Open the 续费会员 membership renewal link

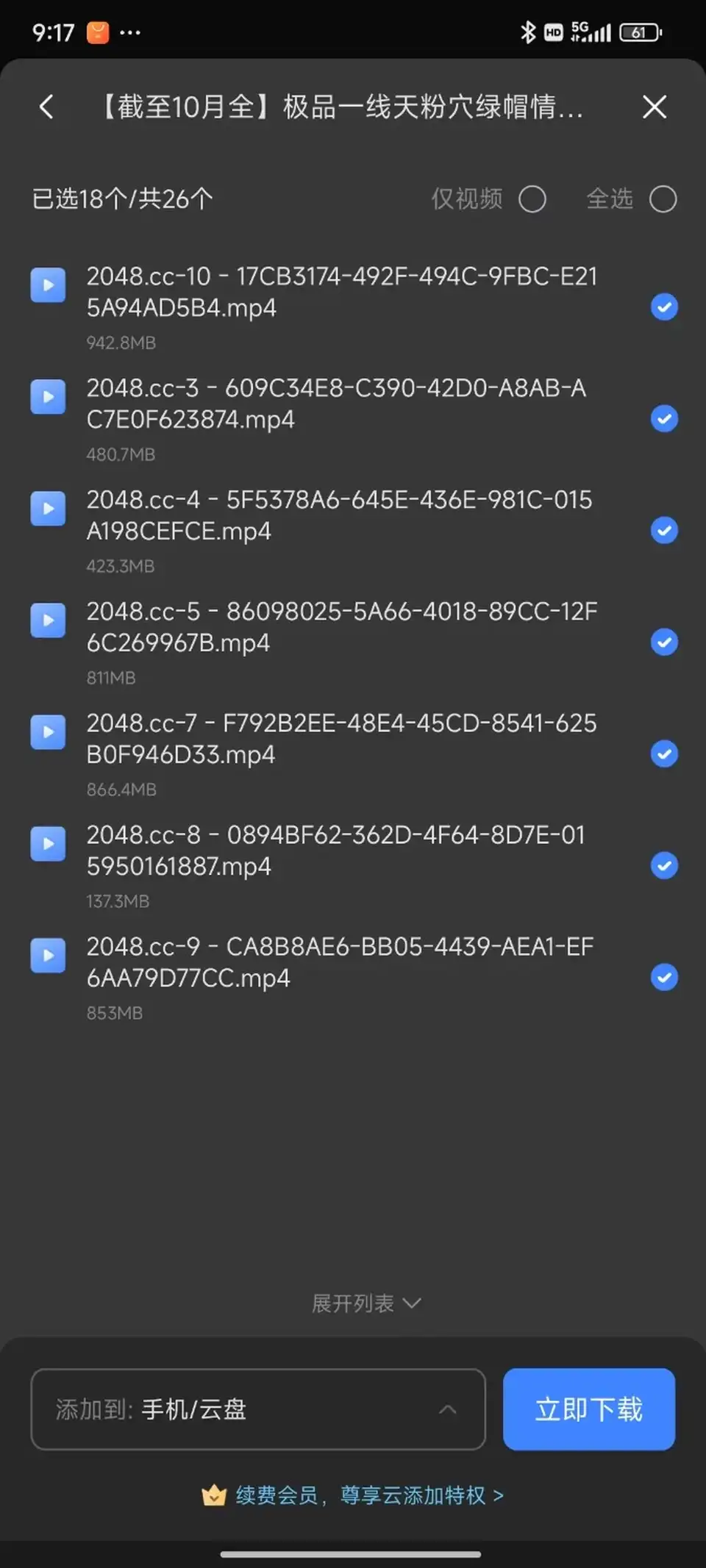[x=353, y=1495]
